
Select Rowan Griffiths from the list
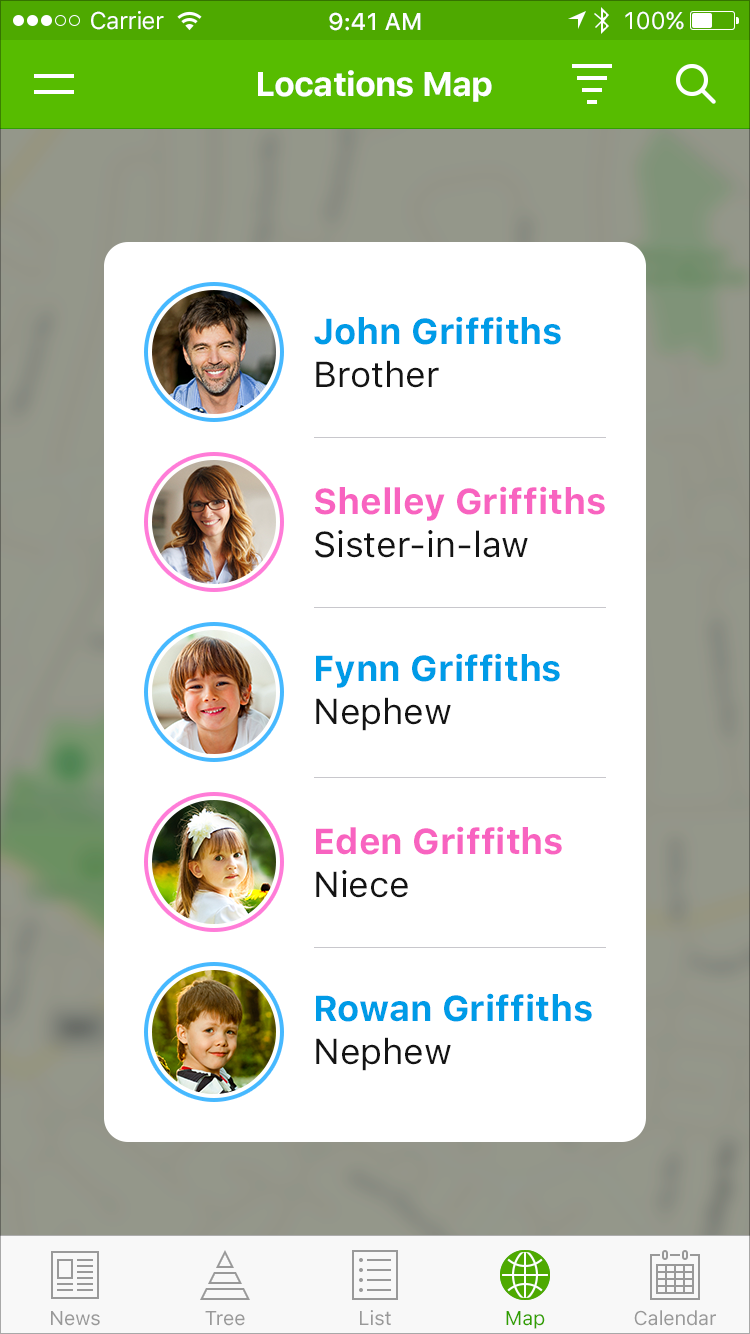(375, 1032)
